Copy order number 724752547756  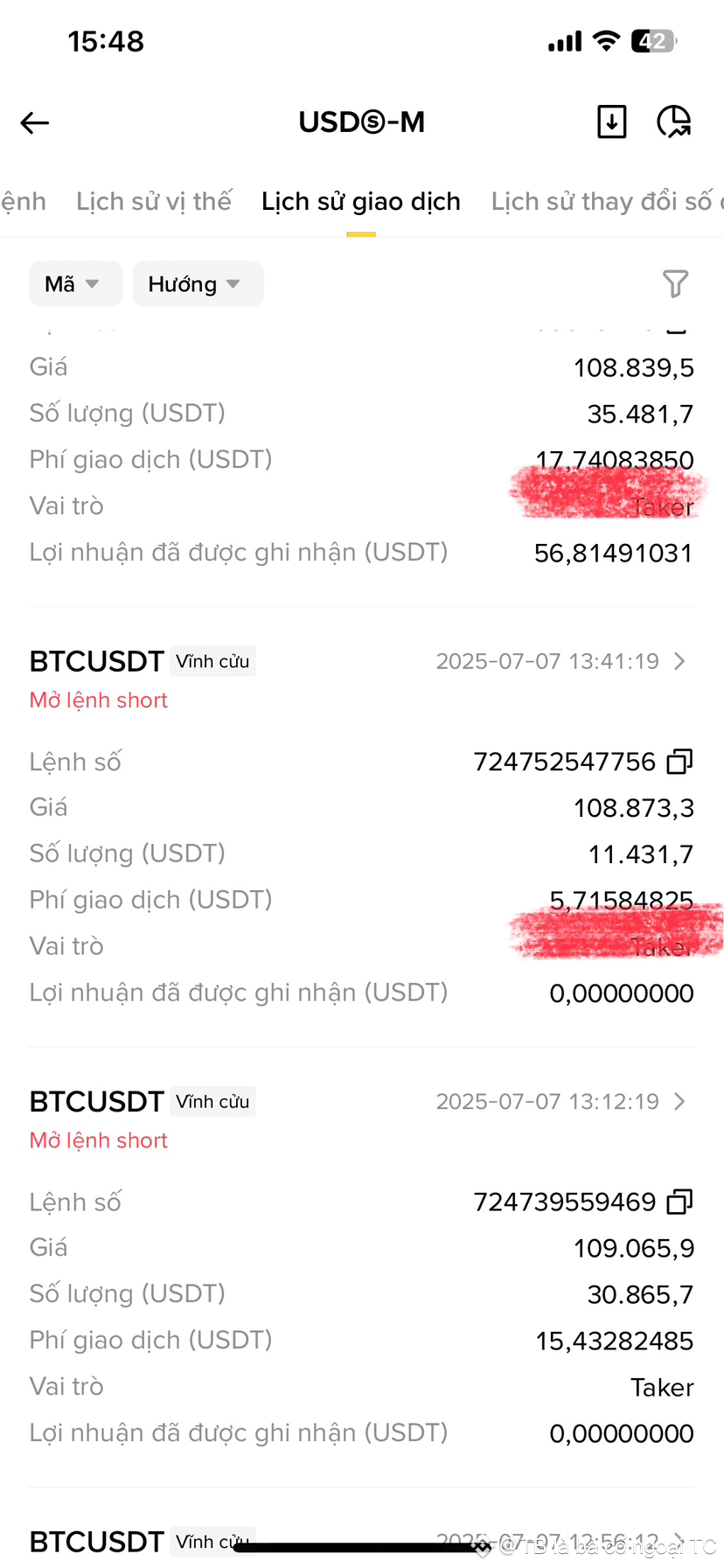(679, 762)
